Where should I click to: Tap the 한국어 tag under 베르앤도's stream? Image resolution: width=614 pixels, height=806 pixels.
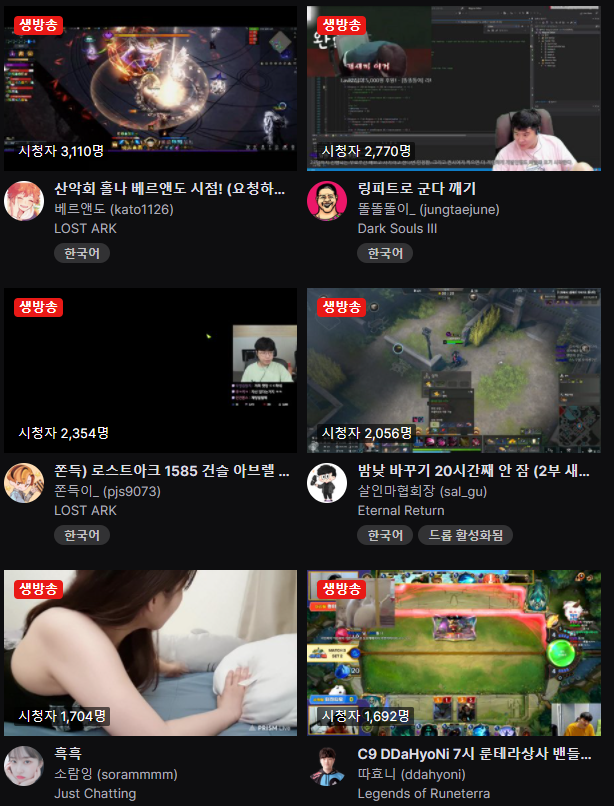point(81,253)
